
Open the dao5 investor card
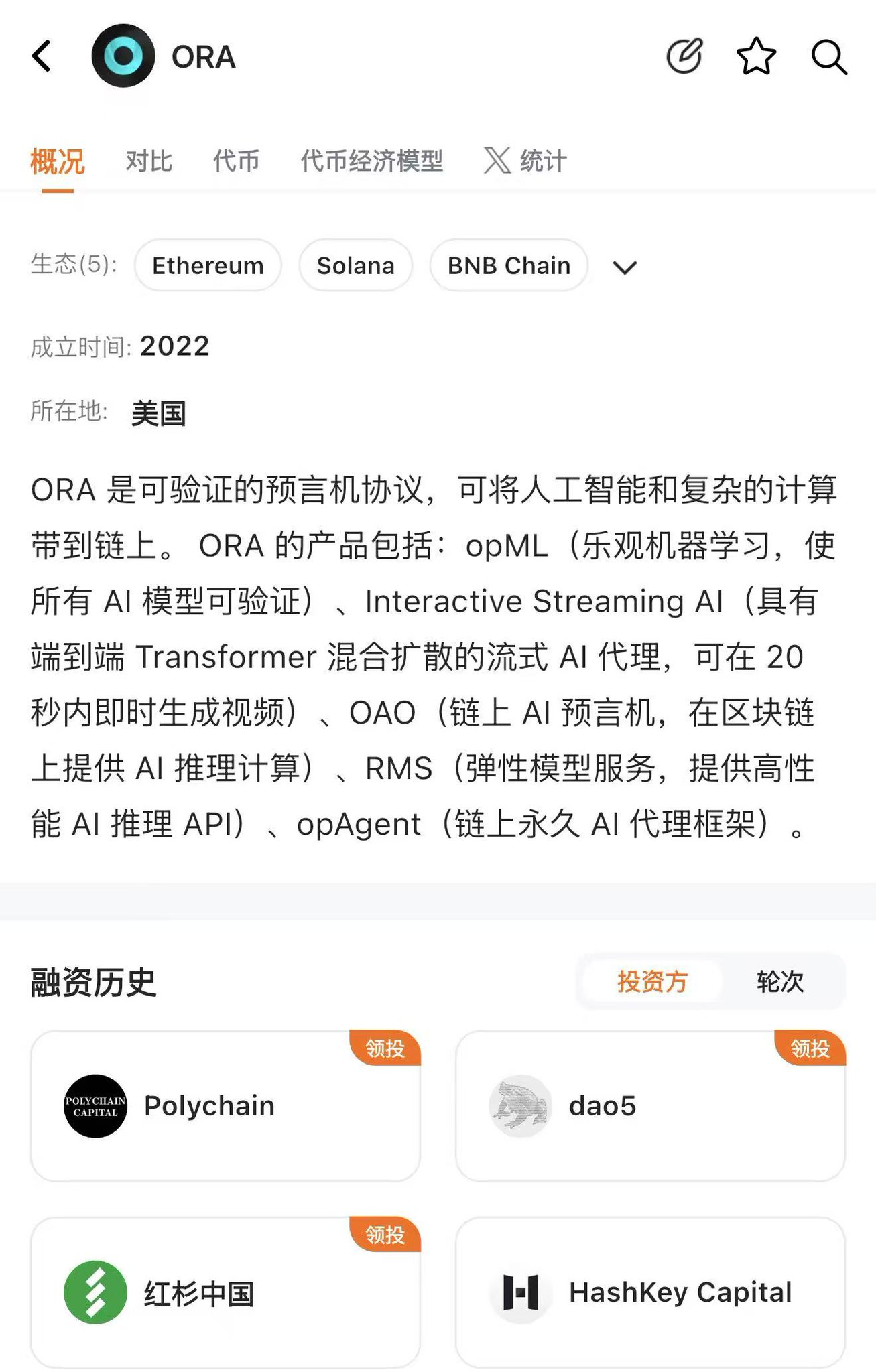(650, 1106)
